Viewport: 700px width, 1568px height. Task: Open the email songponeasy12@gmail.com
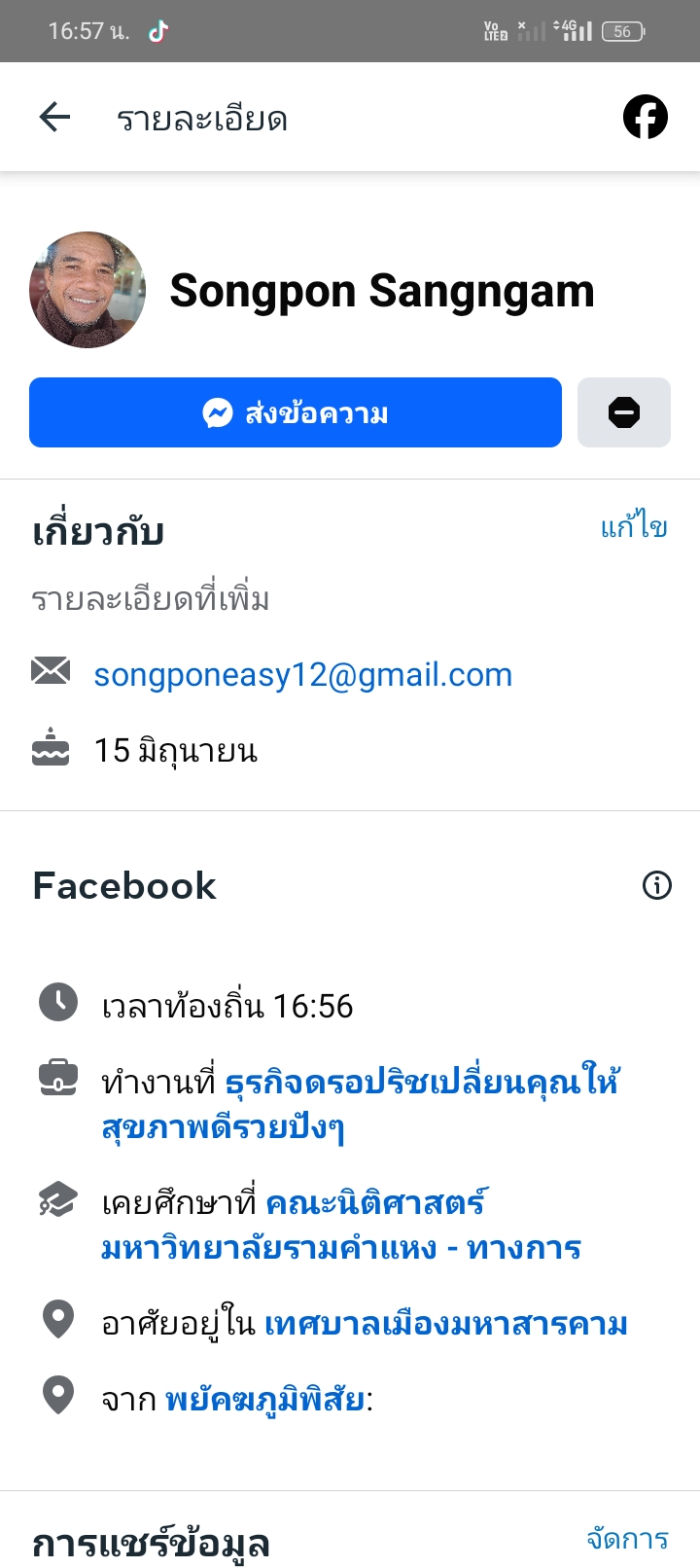[x=302, y=675]
